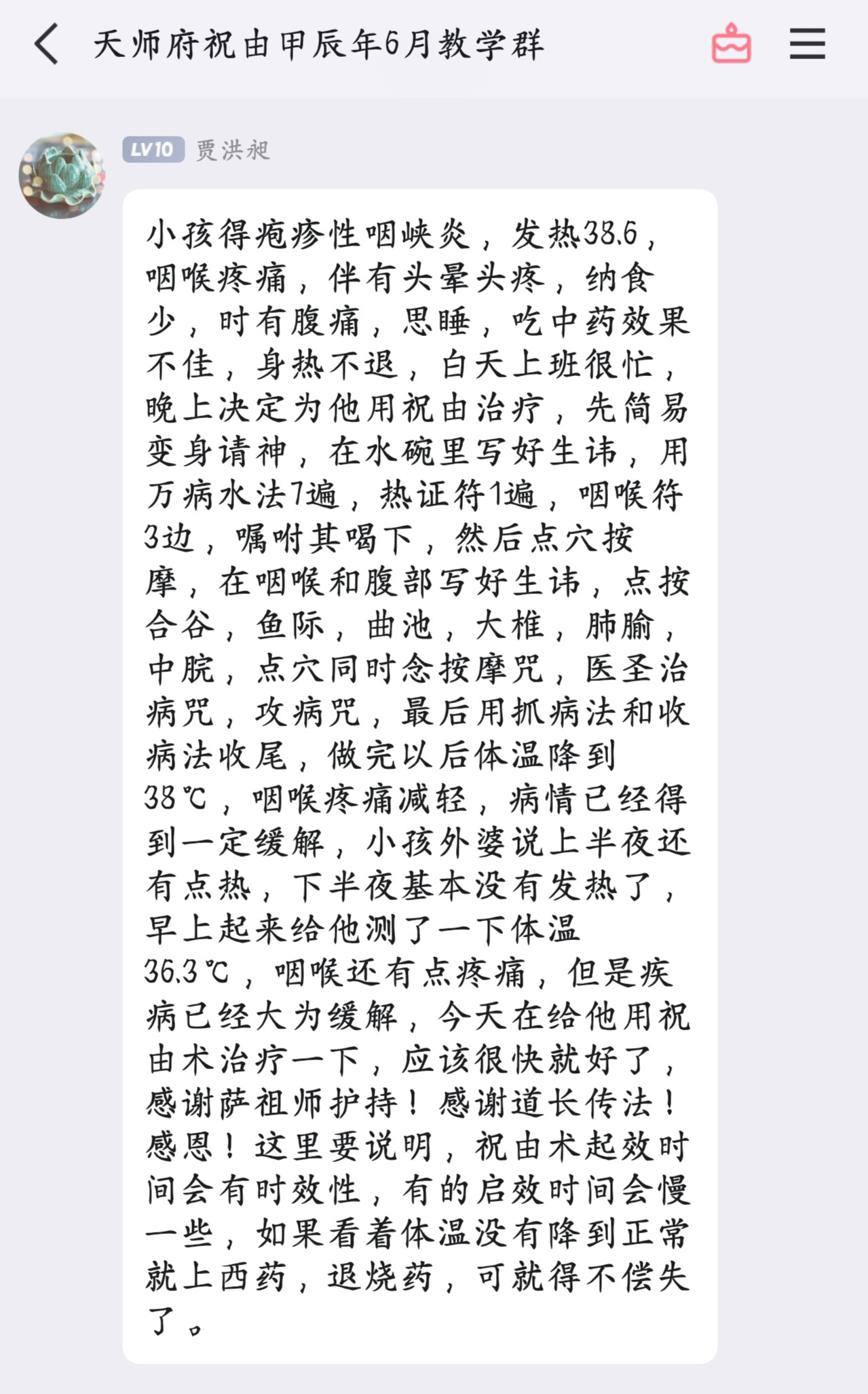Go back from the group chat
The image size is (868, 1394).
tap(46, 45)
